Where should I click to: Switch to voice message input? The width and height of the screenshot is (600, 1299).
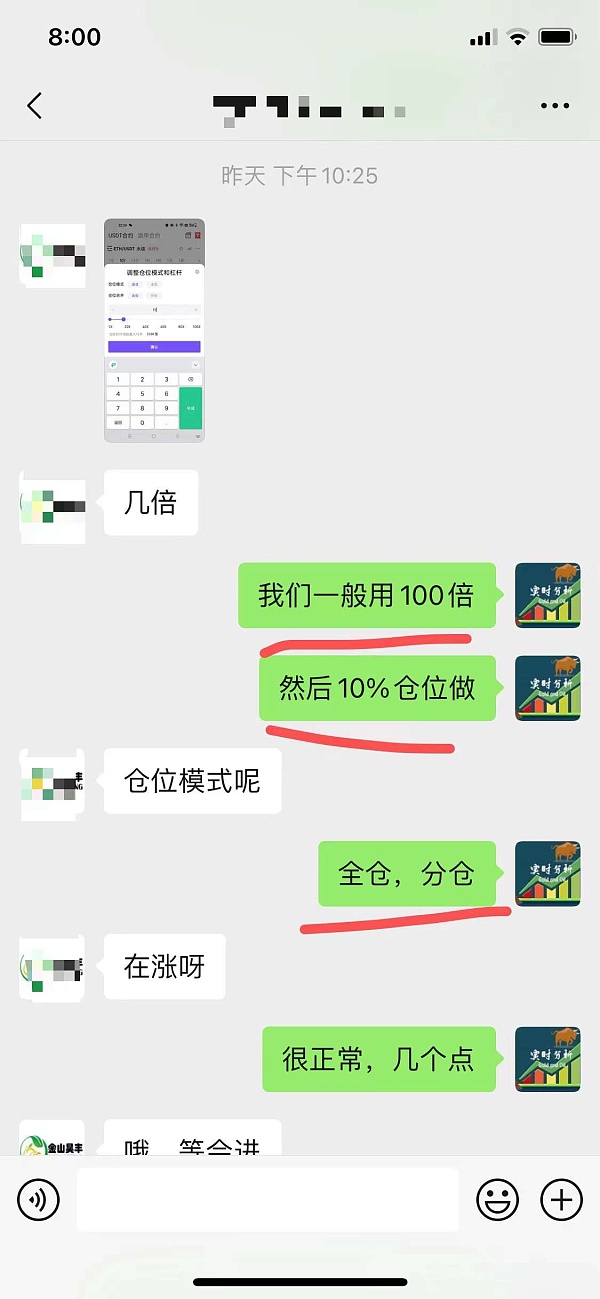(39, 1199)
